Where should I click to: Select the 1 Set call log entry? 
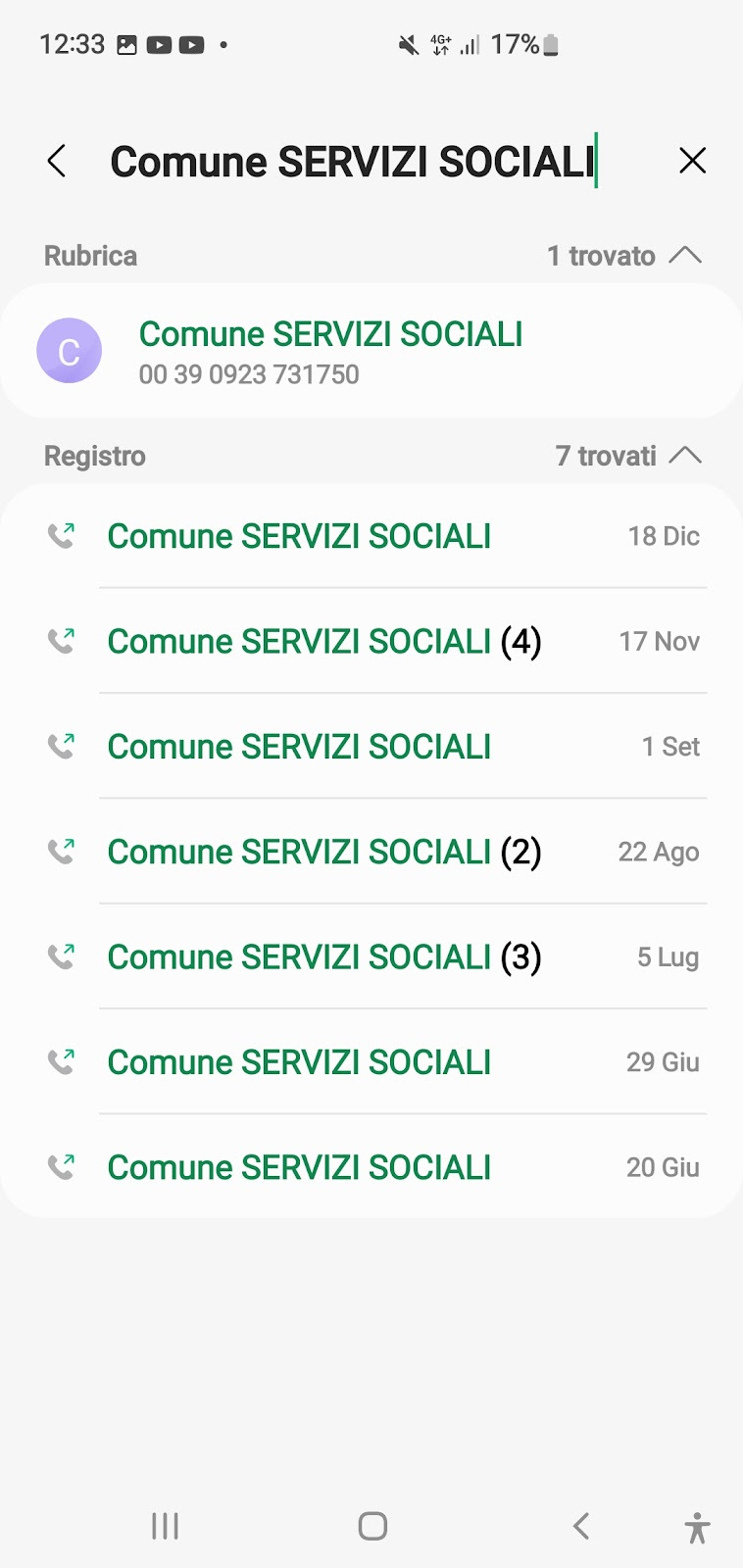(x=371, y=746)
